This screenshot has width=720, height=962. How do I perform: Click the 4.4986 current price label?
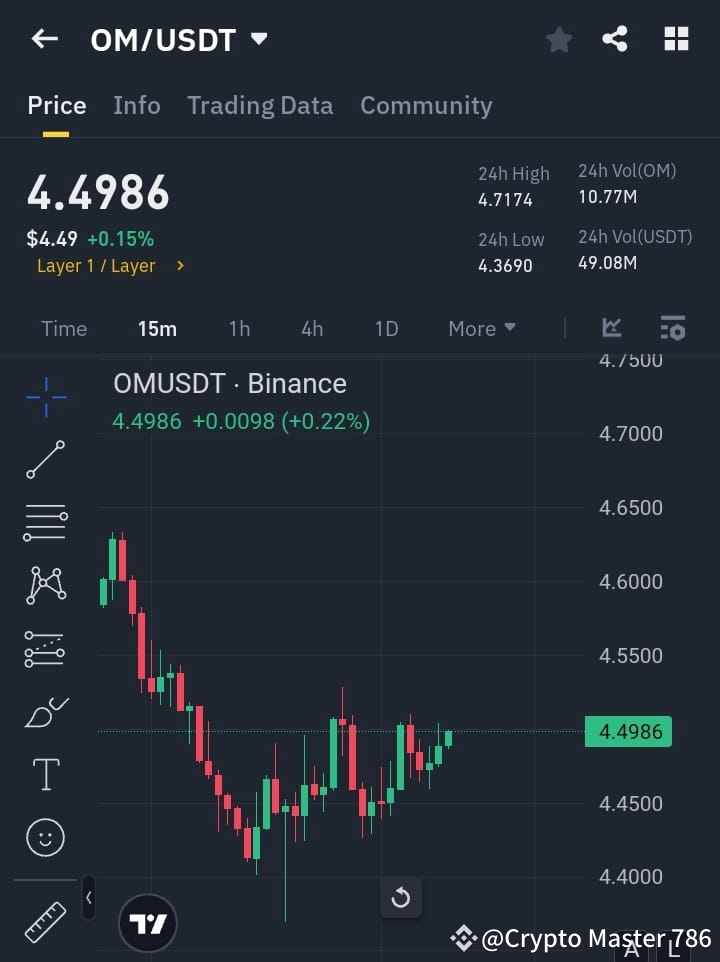(628, 732)
